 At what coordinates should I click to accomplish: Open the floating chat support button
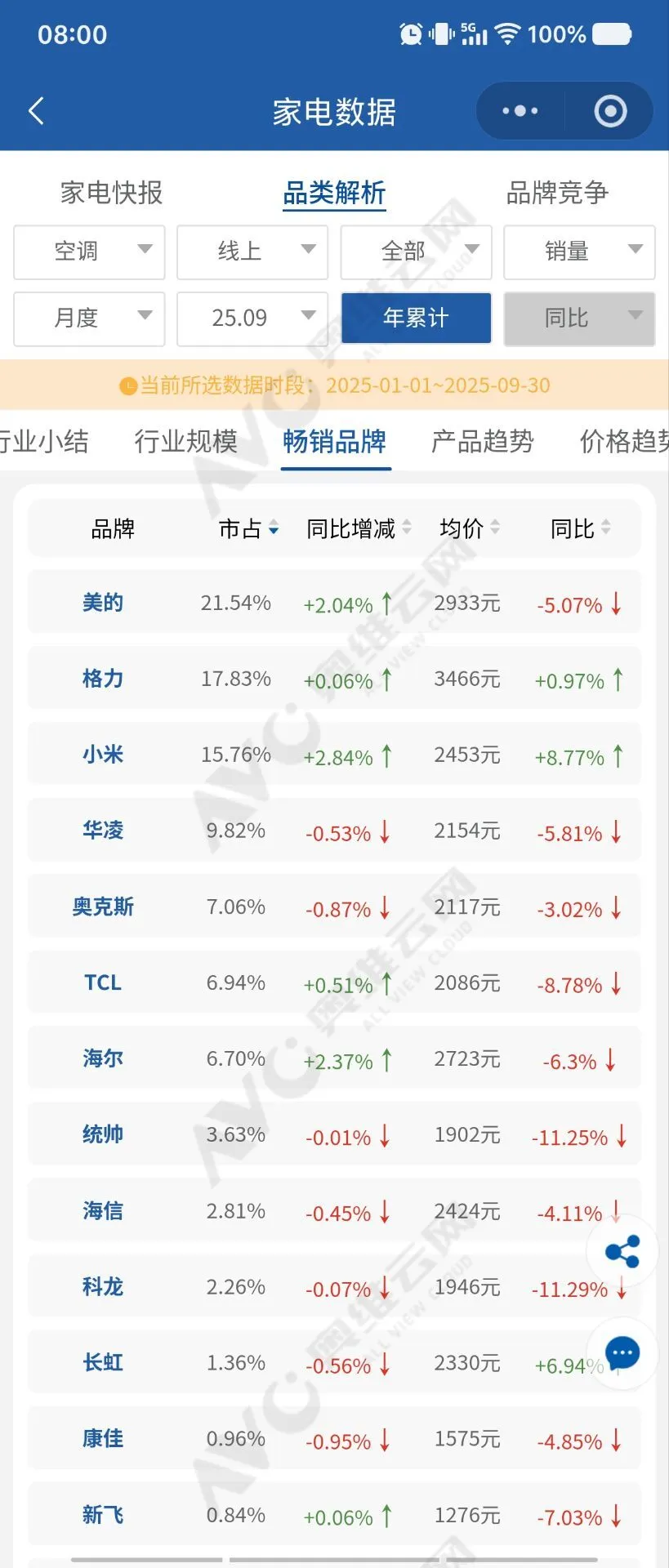click(622, 1353)
